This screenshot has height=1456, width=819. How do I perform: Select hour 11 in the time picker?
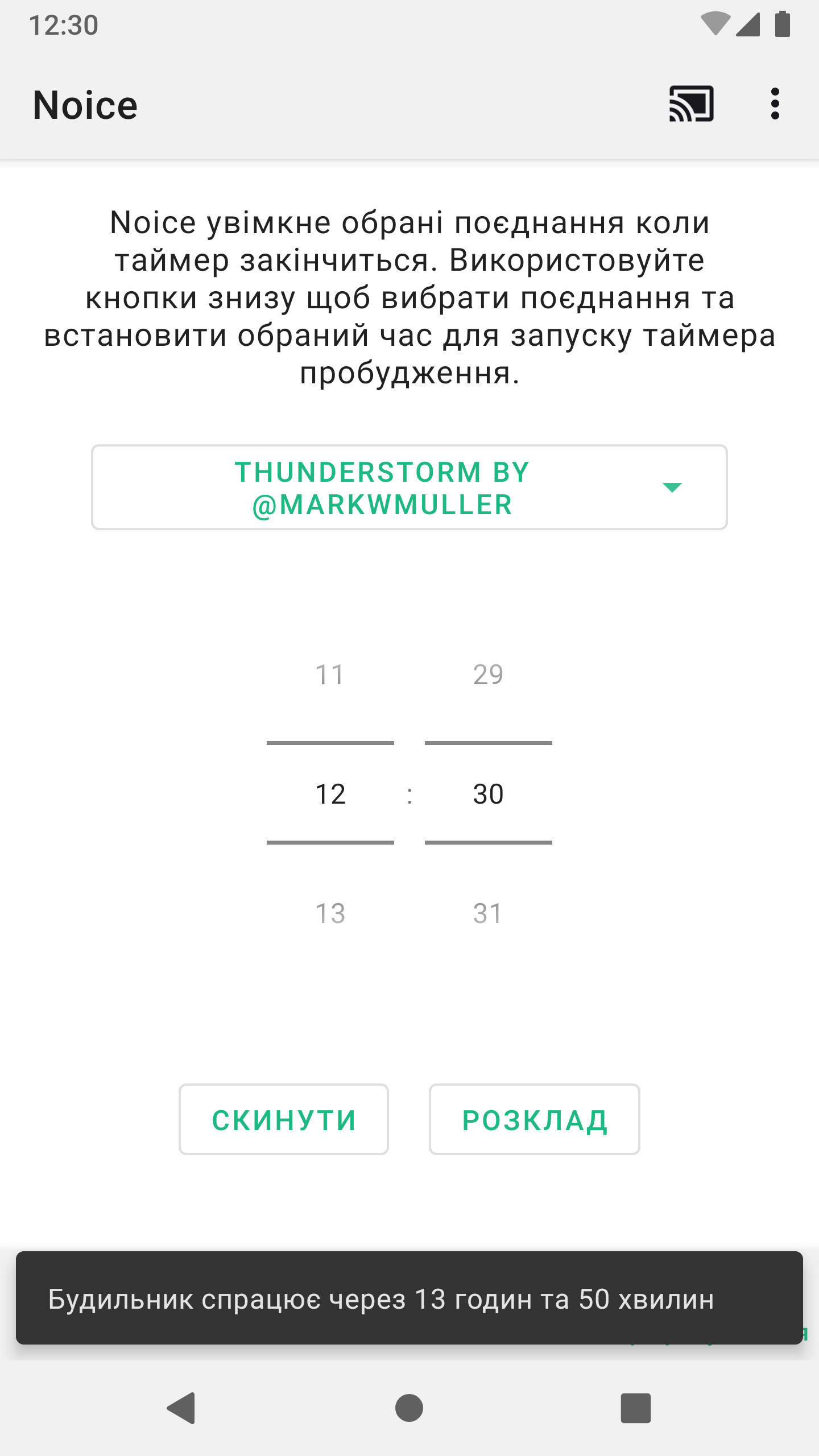(x=330, y=675)
